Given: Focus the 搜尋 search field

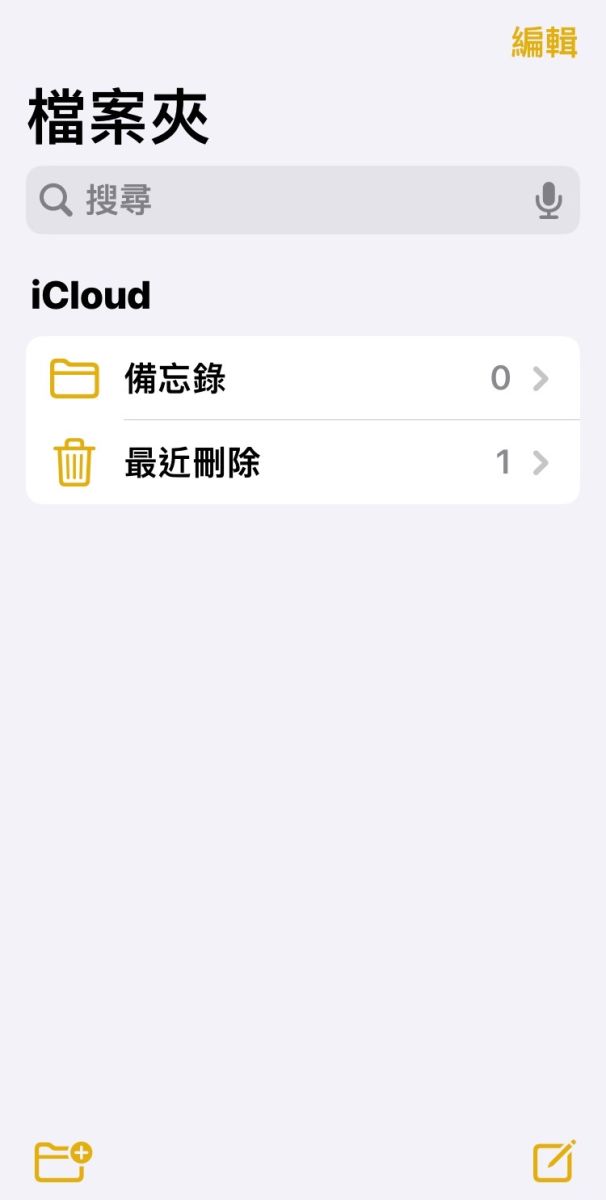Looking at the screenshot, I should pos(302,200).
